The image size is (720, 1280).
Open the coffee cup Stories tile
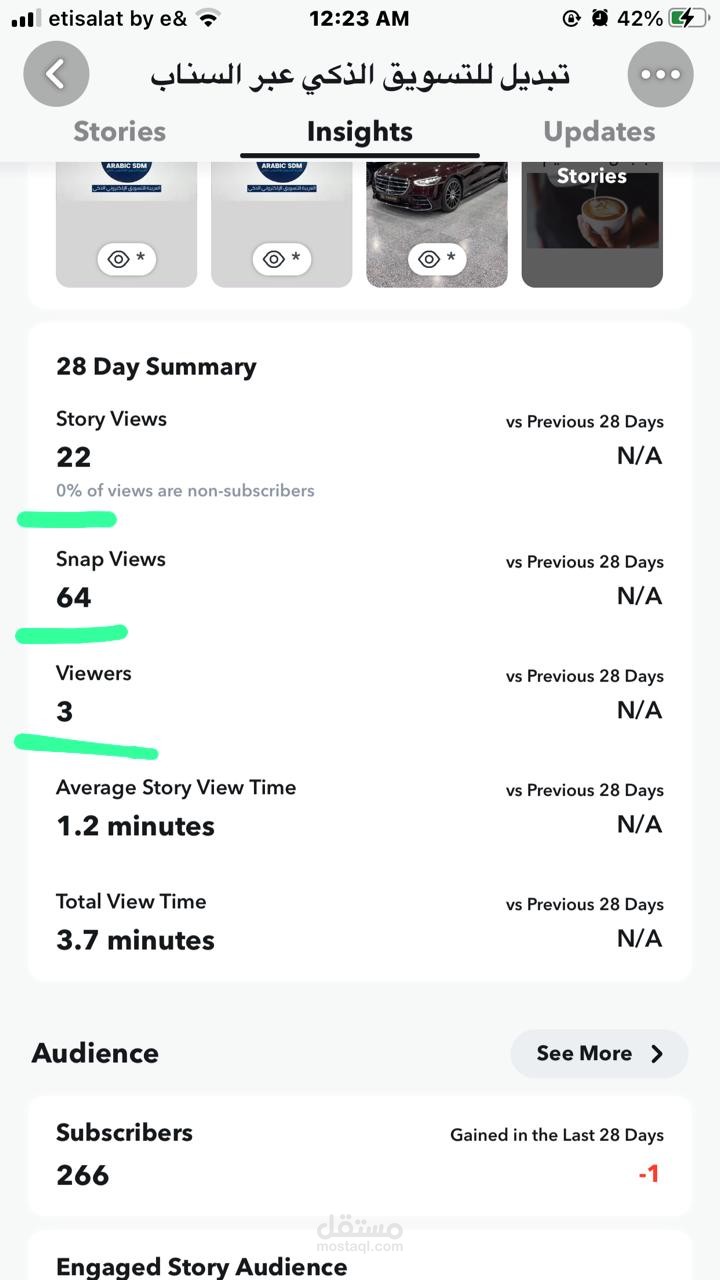point(592,222)
